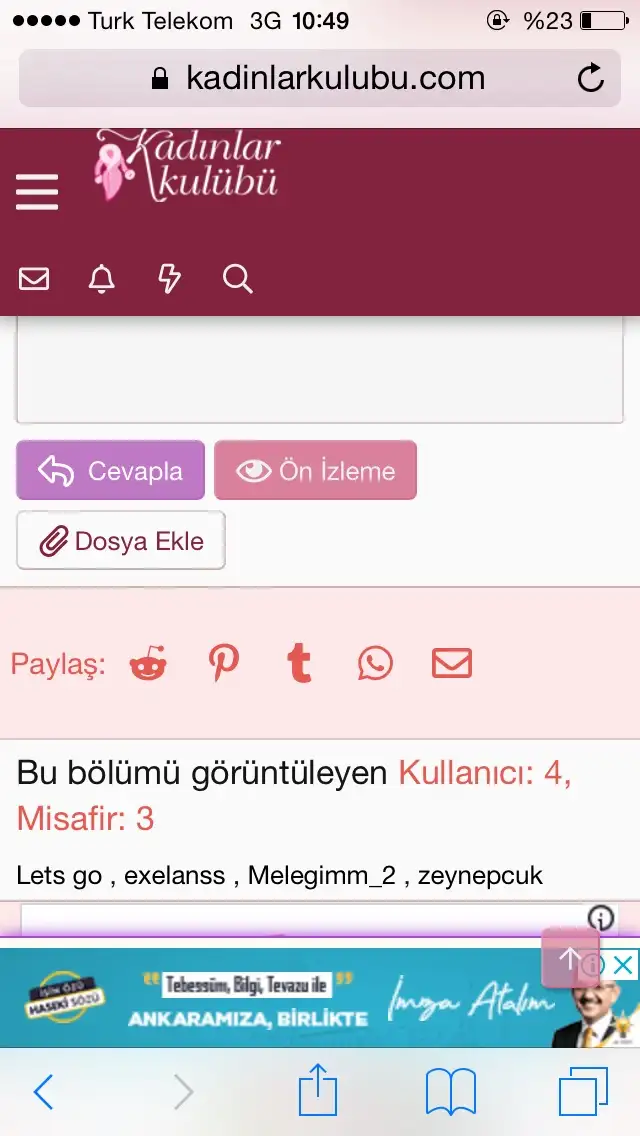Open Safari's share sheet
This screenshot has height=1136, width=640.
(318, 1090)
